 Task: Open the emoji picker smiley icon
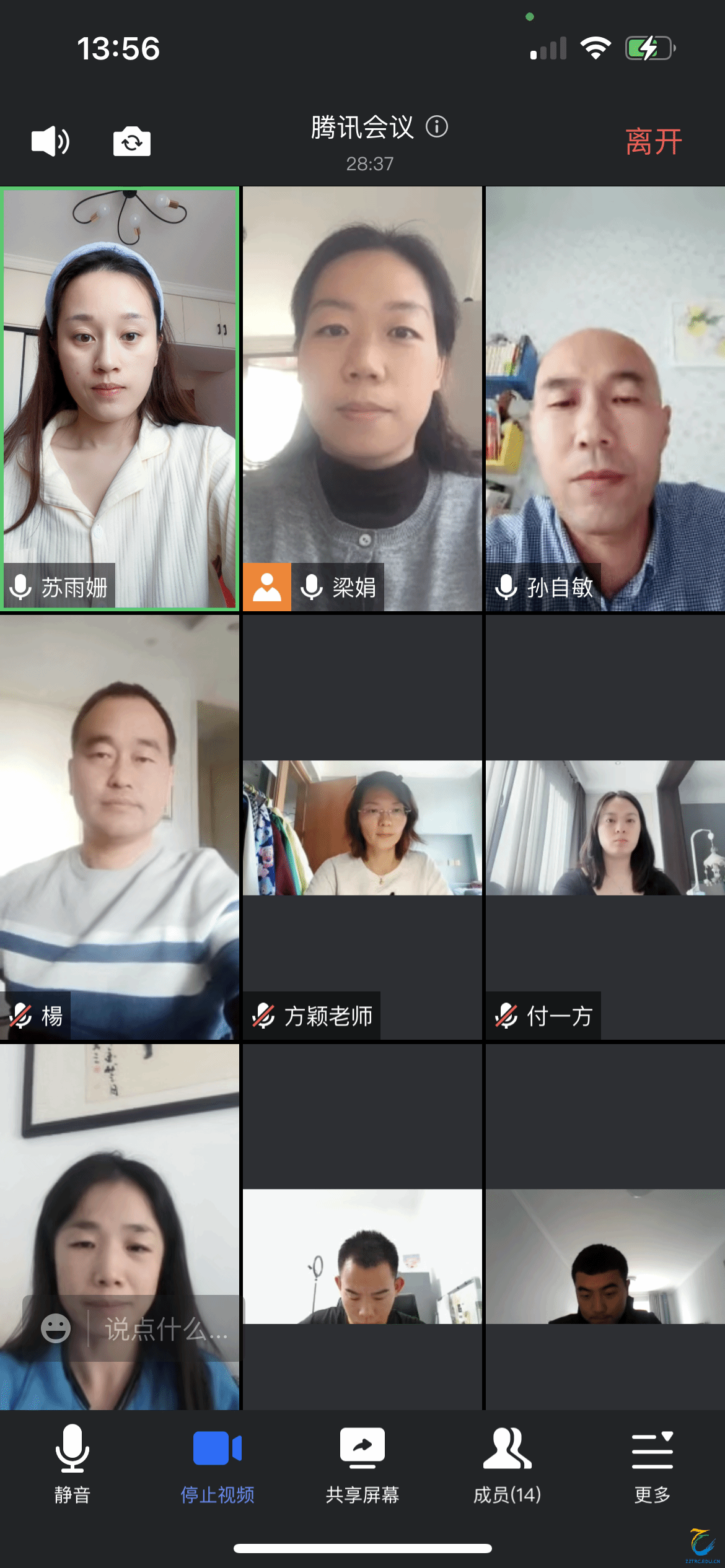click(56, 1329)
